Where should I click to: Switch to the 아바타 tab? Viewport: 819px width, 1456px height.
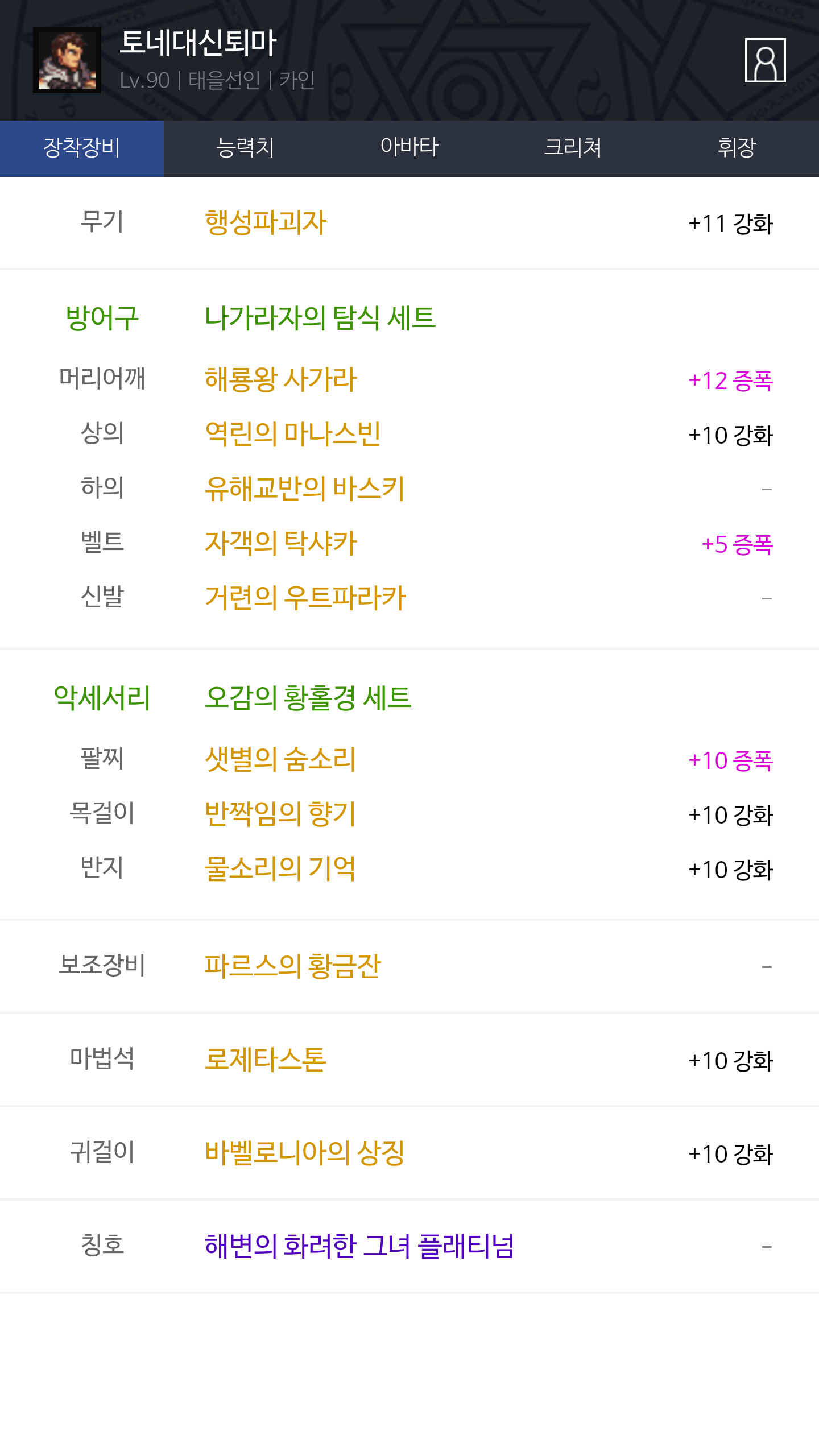(409, 148)
